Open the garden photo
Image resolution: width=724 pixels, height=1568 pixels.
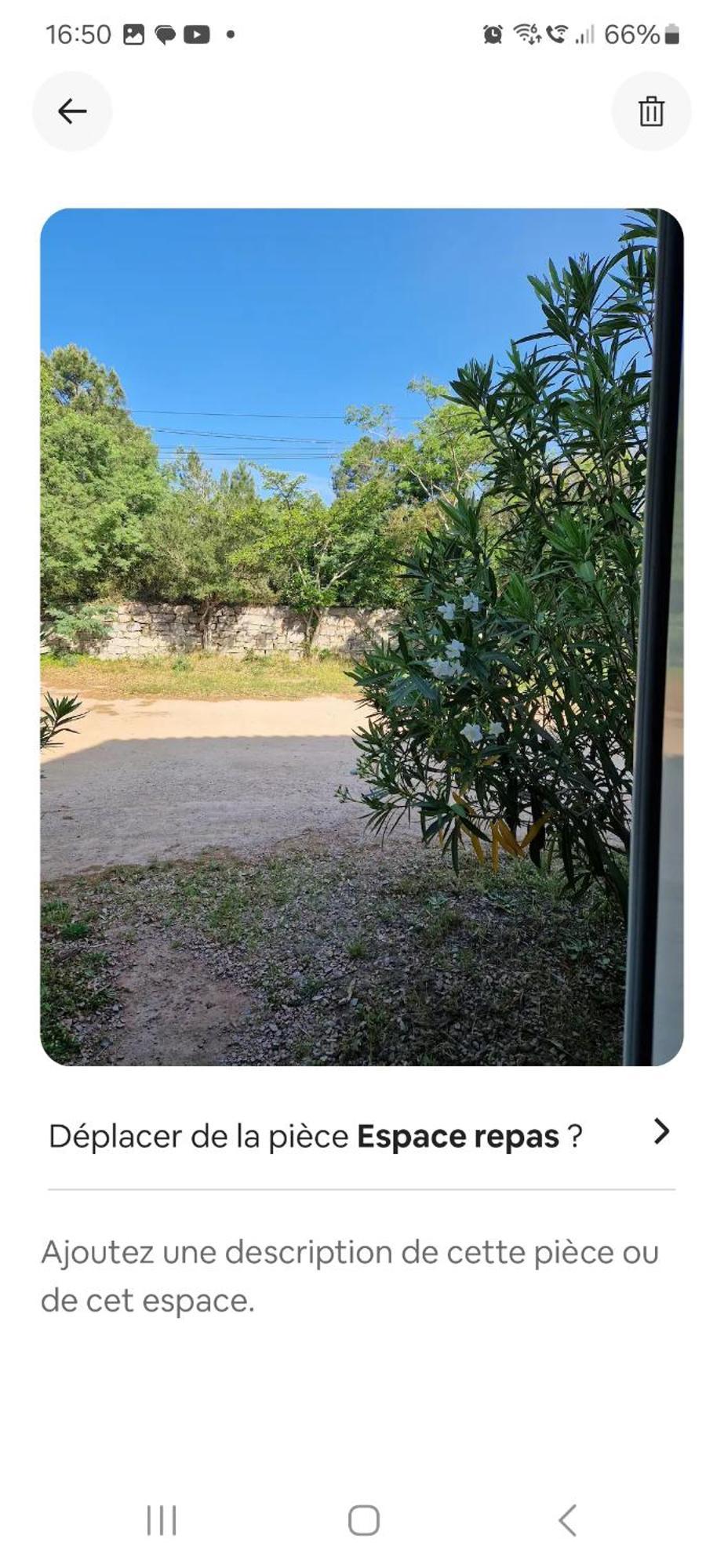(x=361, y=637)
